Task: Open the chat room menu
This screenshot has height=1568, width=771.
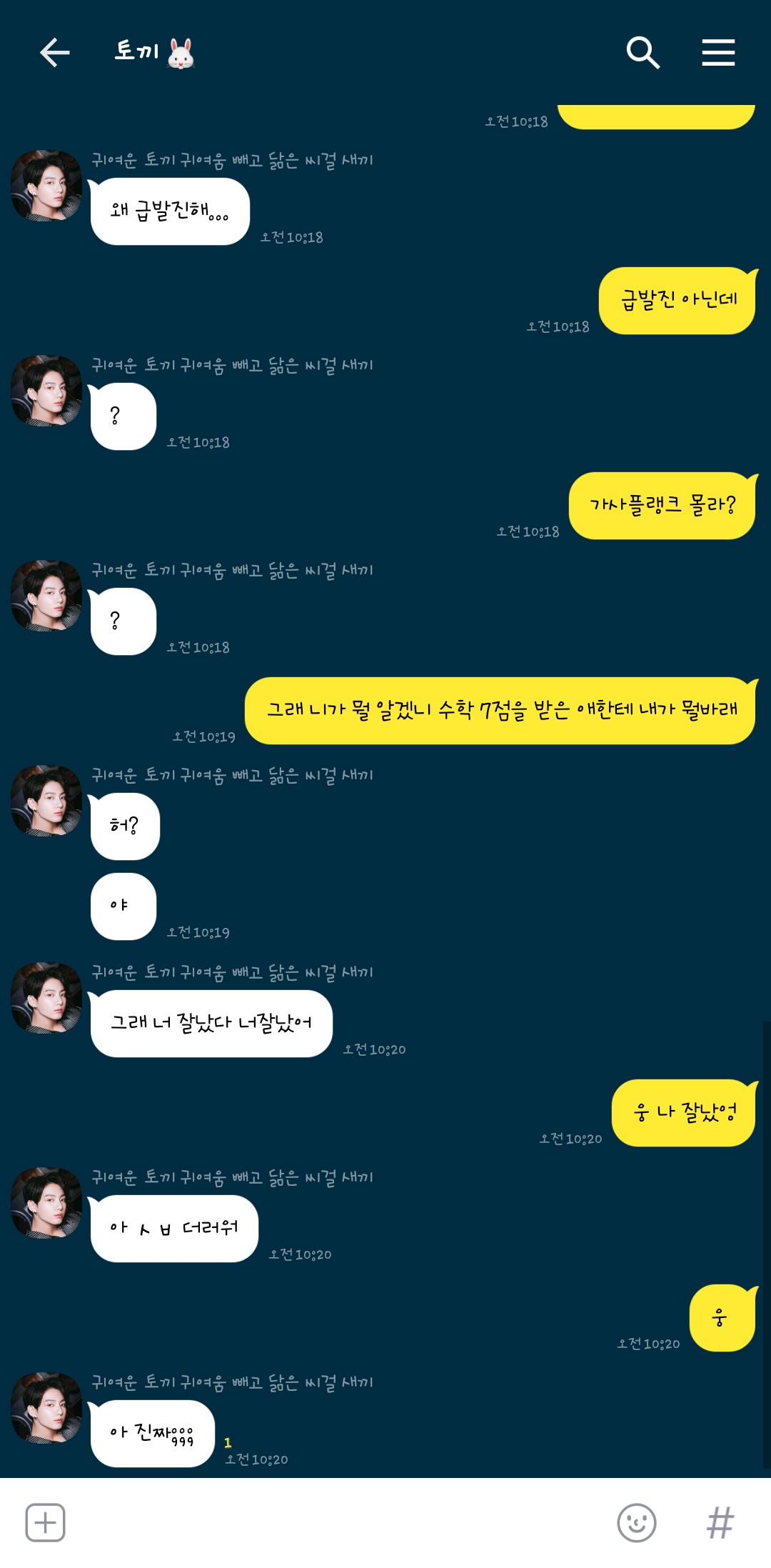Action: point(718,53)
